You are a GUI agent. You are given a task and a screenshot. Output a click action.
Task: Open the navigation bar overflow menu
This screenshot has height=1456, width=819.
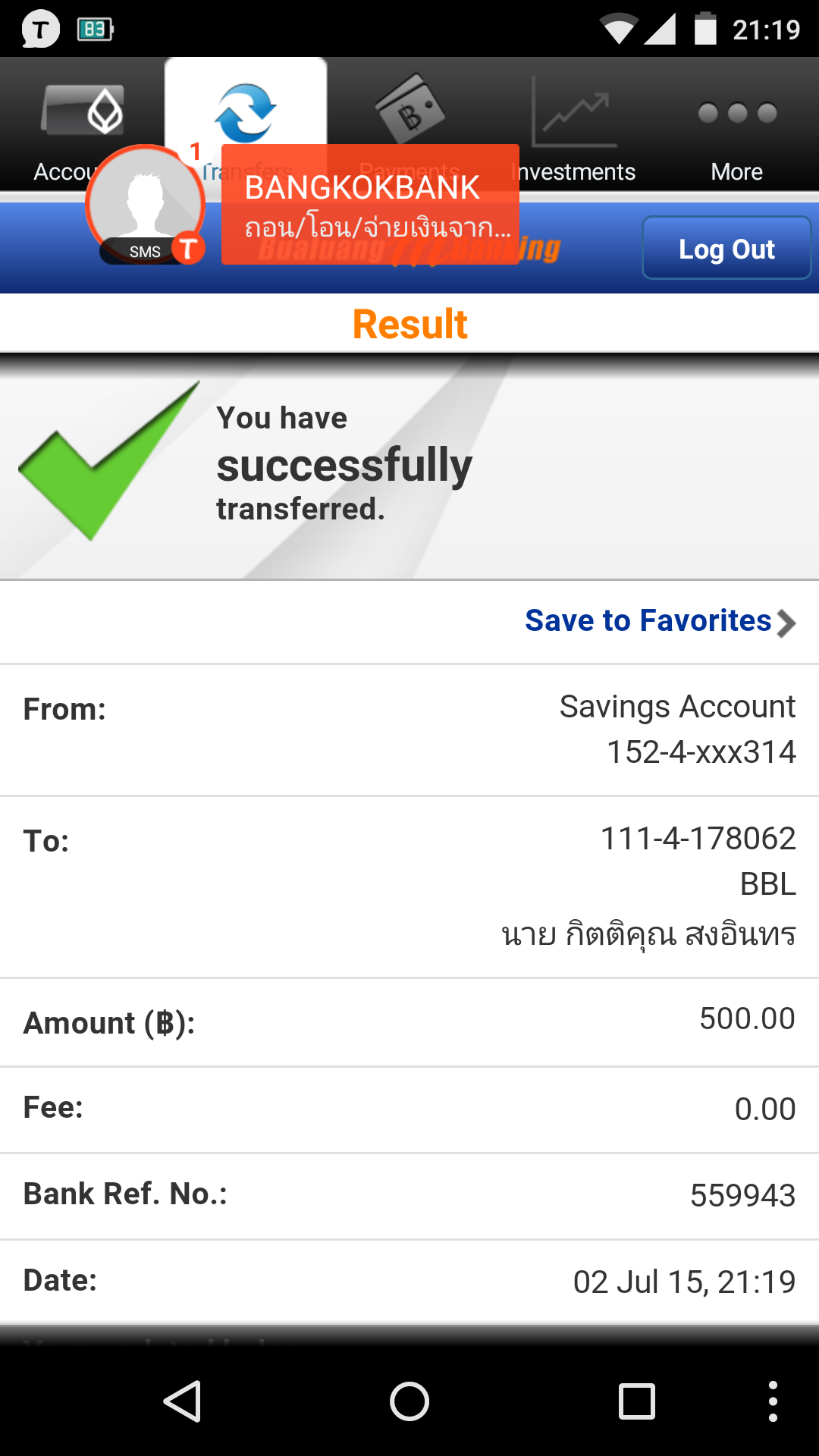(772, 1401)
